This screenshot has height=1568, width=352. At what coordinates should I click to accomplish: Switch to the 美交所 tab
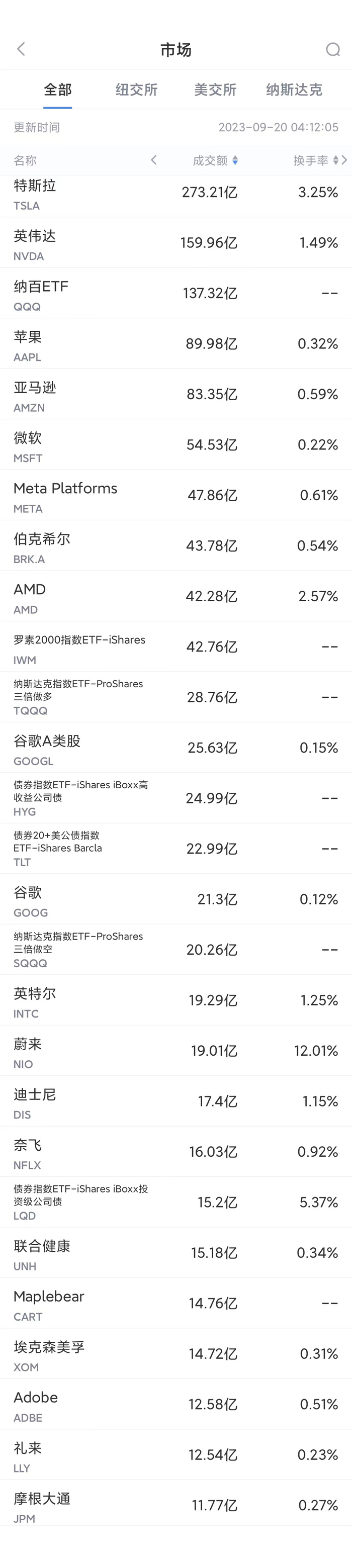coord(215,90)
